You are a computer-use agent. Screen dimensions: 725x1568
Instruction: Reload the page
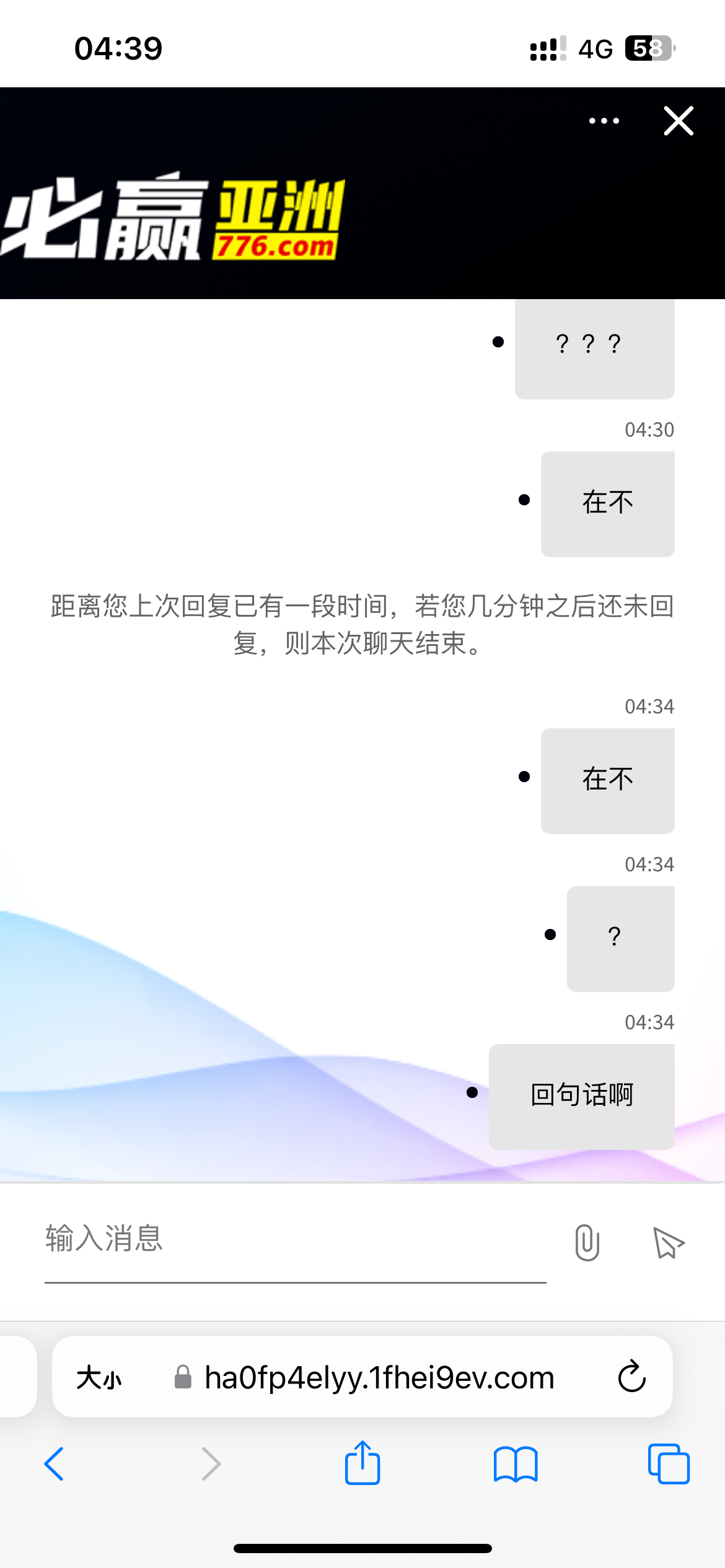631,1377
